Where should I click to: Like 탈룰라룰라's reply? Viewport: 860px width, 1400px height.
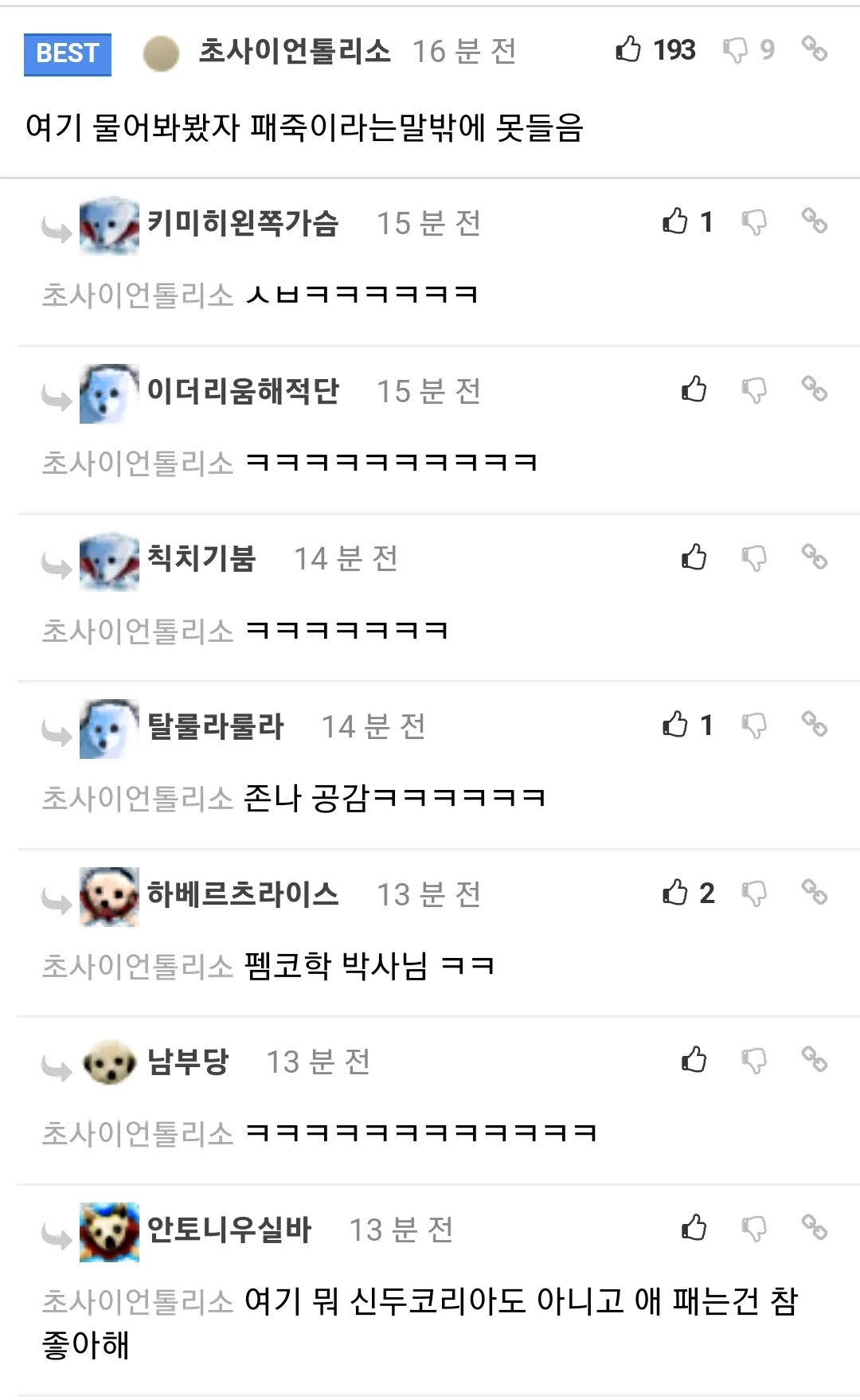675,725
